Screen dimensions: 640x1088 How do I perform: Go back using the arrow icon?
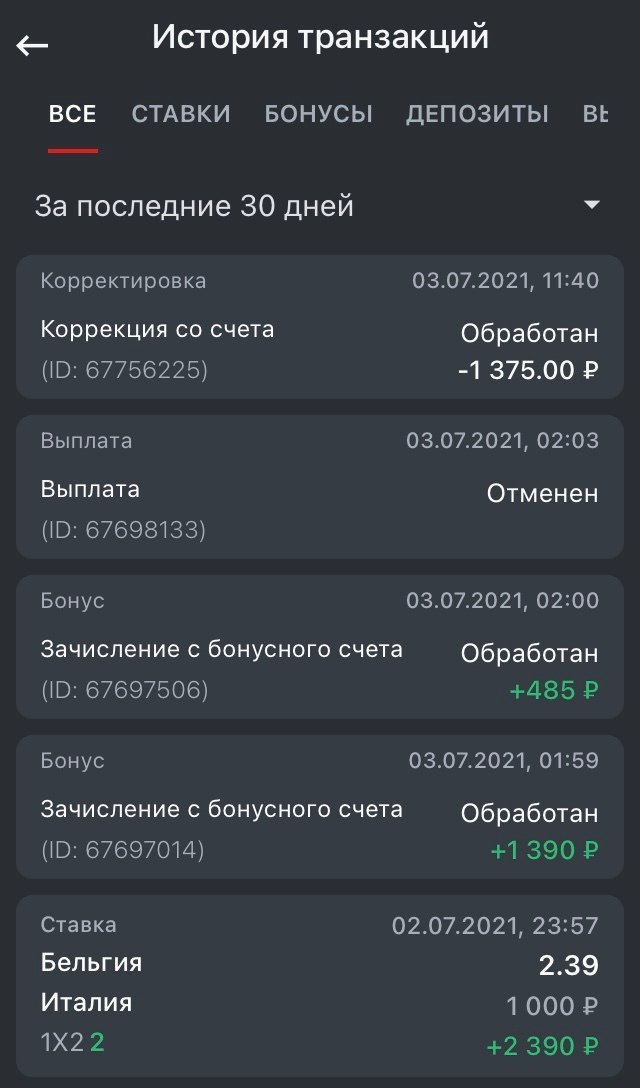click(x=33, y=45)
